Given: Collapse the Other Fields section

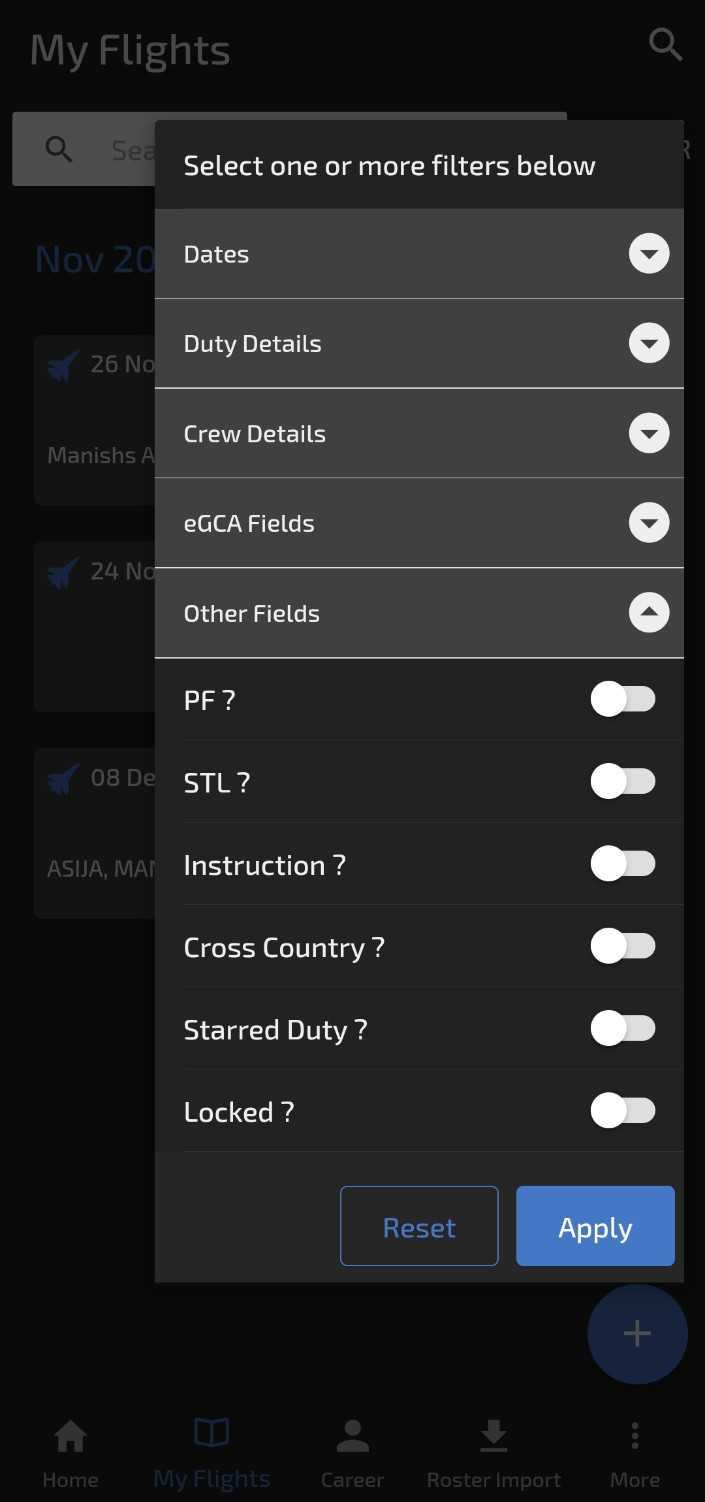Looking at the screenshot, I should 419,613.
